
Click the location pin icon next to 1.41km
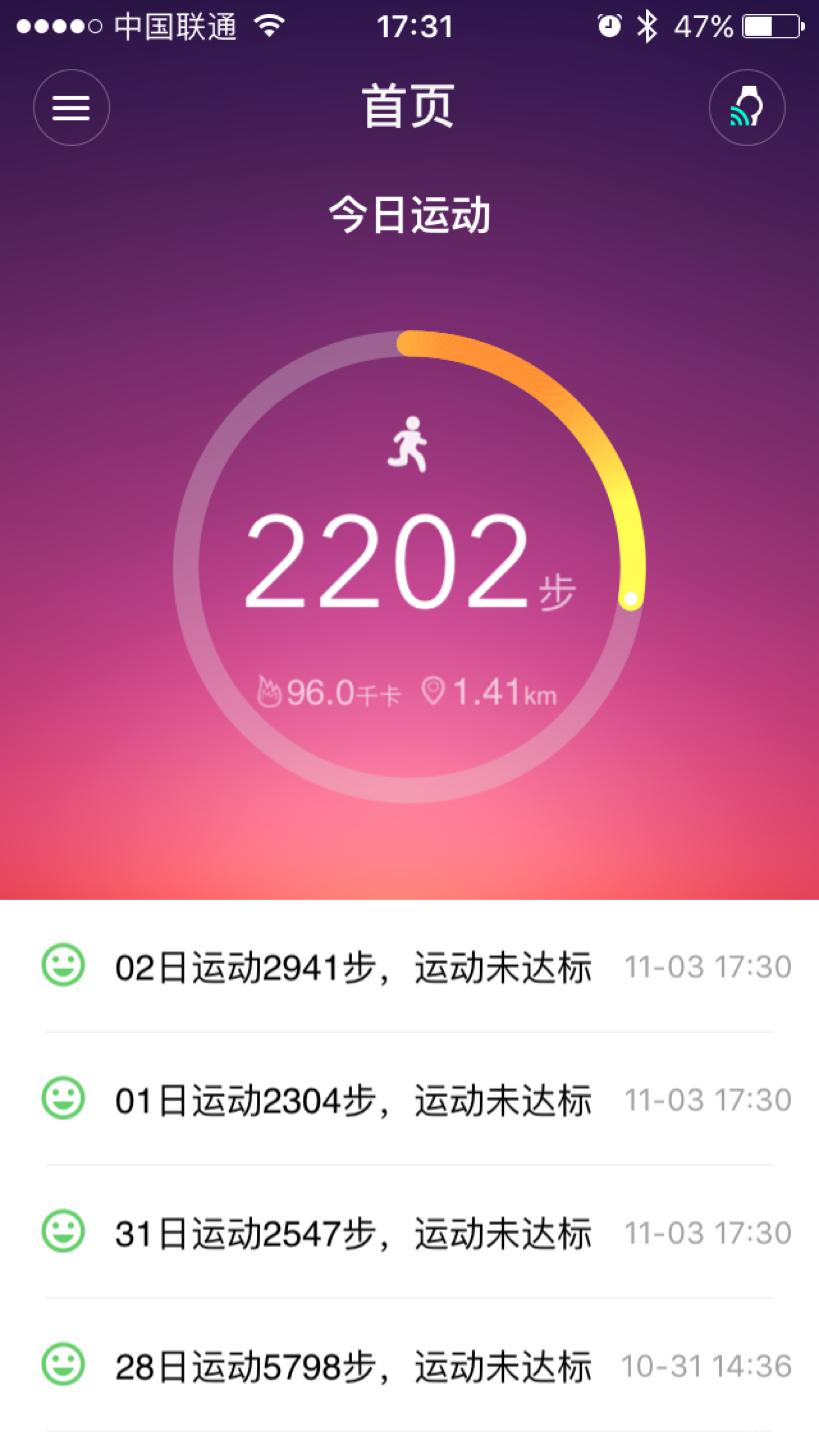434,688
